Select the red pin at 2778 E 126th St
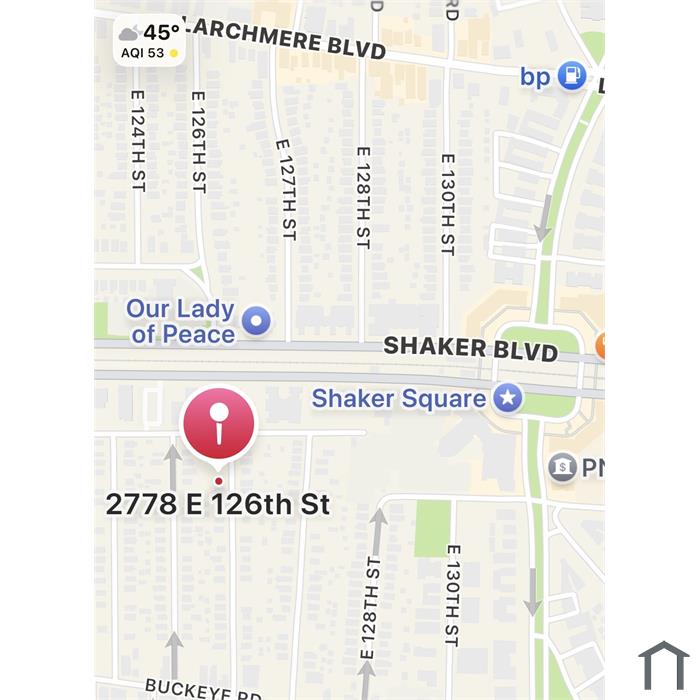 (x=218, y=424)
